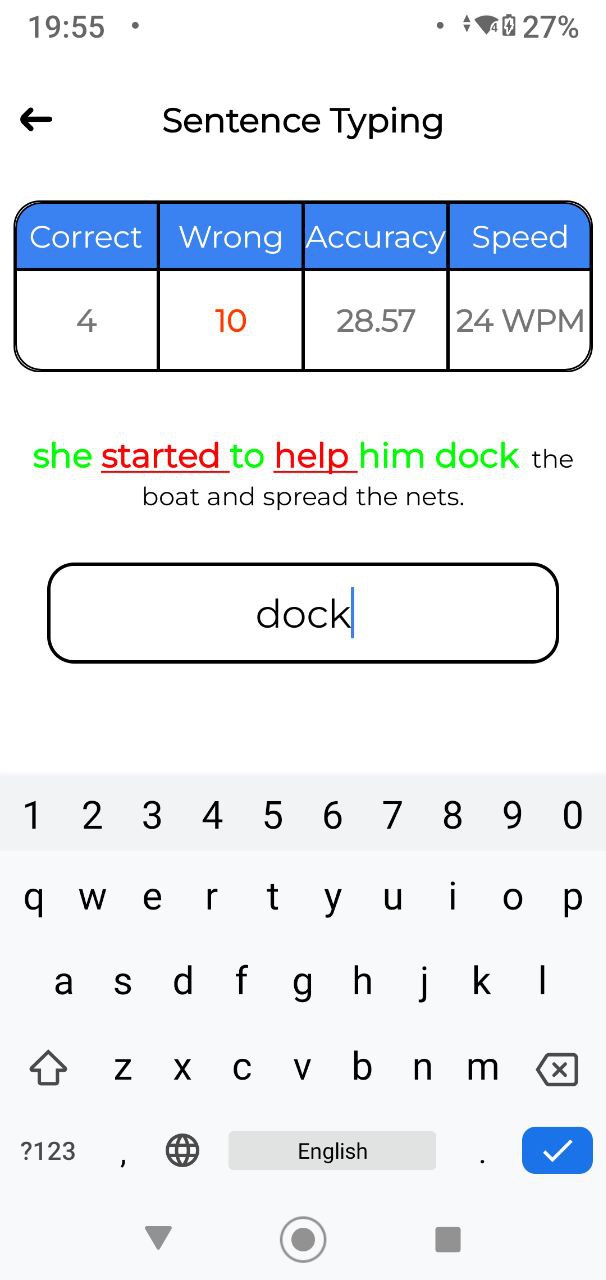The image size is (606, 1280).
Task: Hit the backspace key on the keyboard
Action: click(x=556, y=1070)
